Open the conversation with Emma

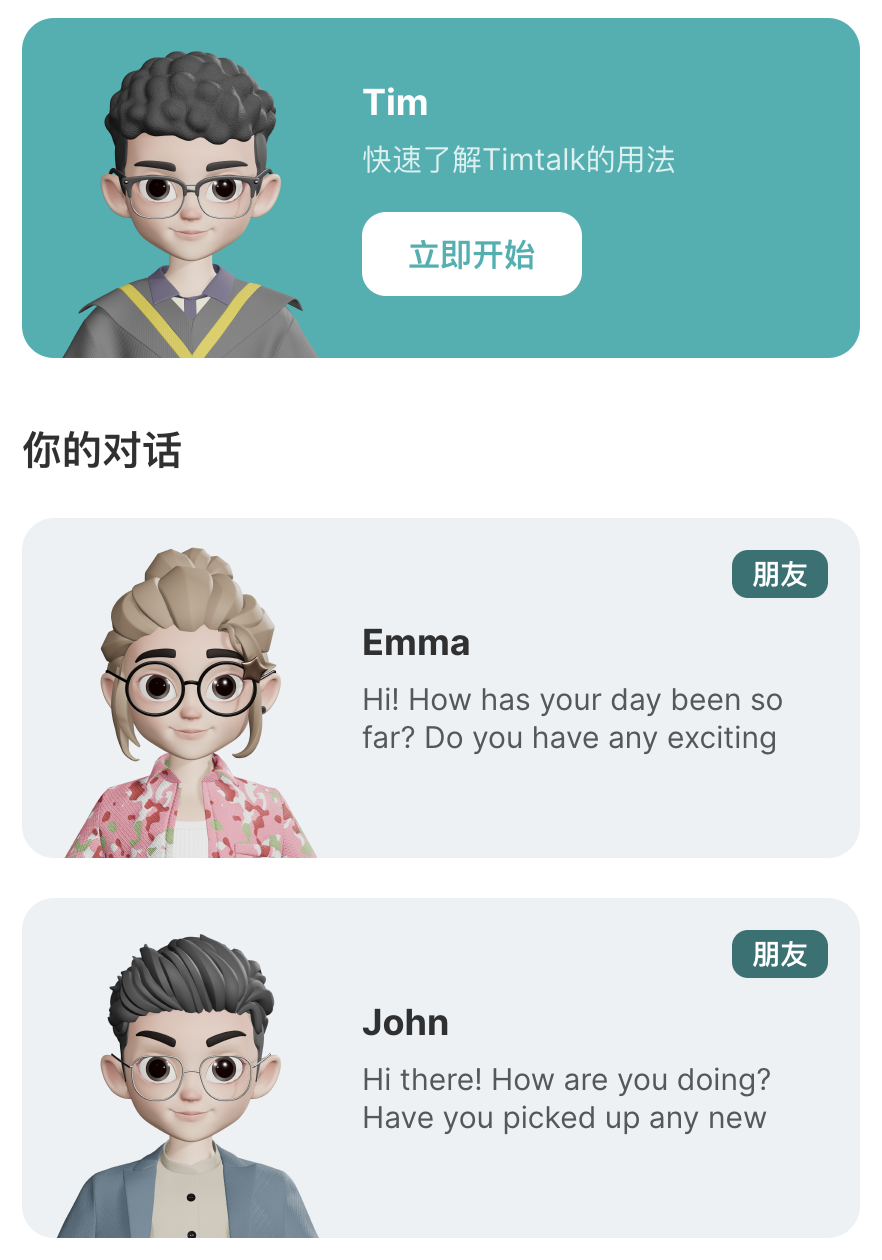coord(440,688)
